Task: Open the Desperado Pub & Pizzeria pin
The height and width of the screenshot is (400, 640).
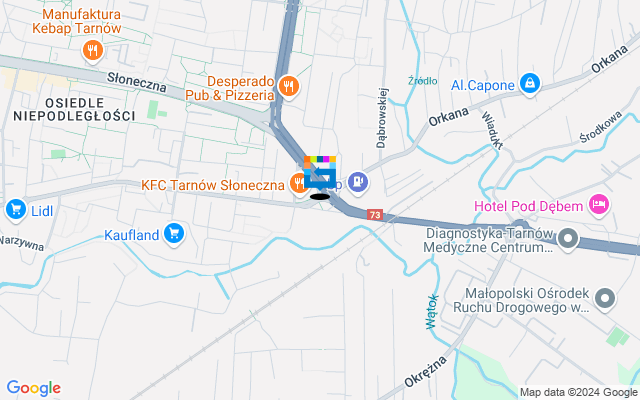Action: pos(288,87)
